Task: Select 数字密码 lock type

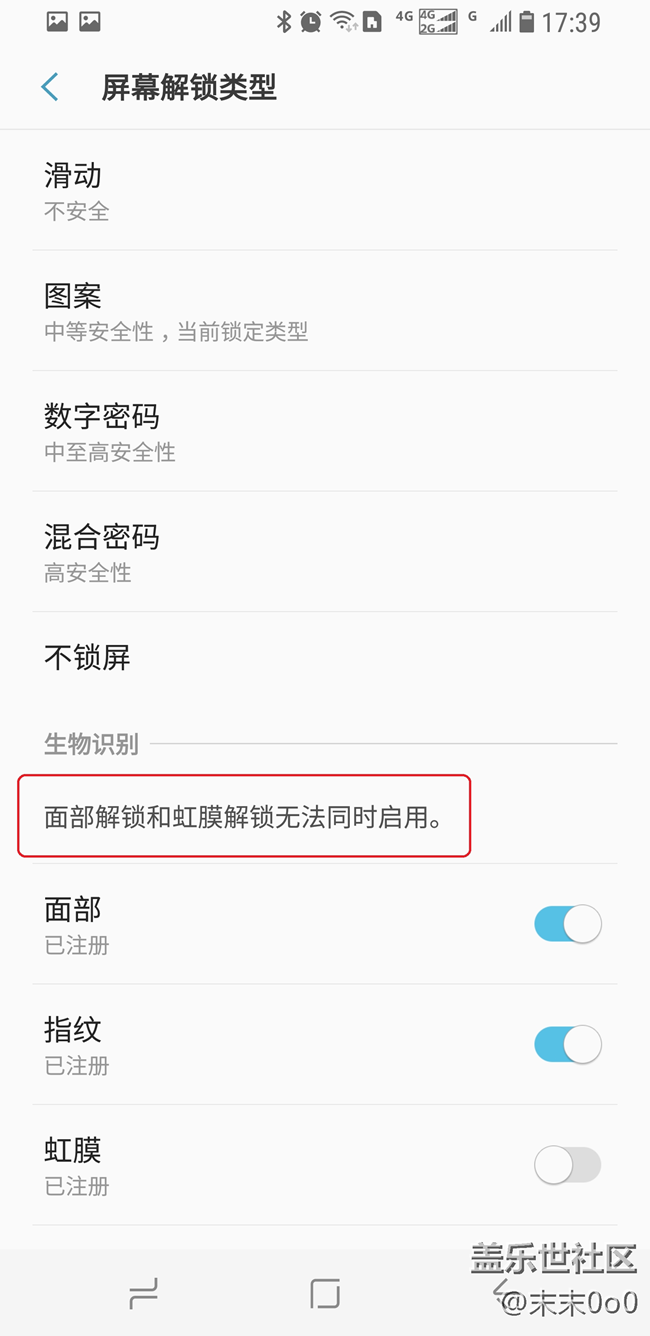Action: pos(324,431)
